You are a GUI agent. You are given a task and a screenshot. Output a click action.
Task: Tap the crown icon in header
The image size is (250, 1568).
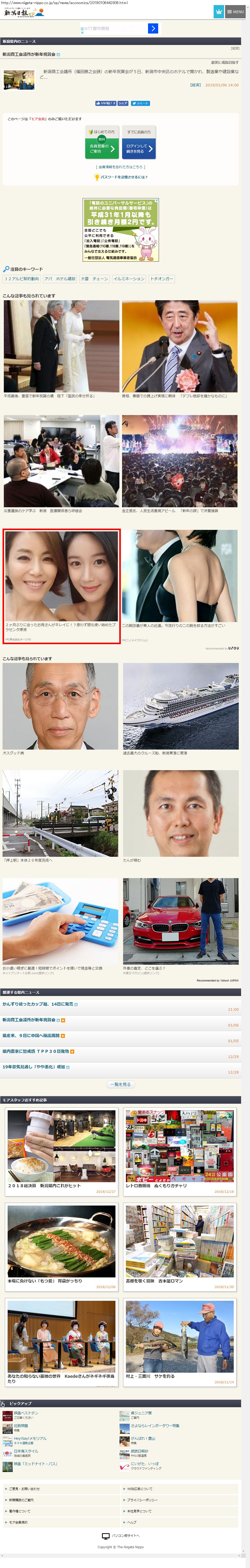click(x=218, y=12)
